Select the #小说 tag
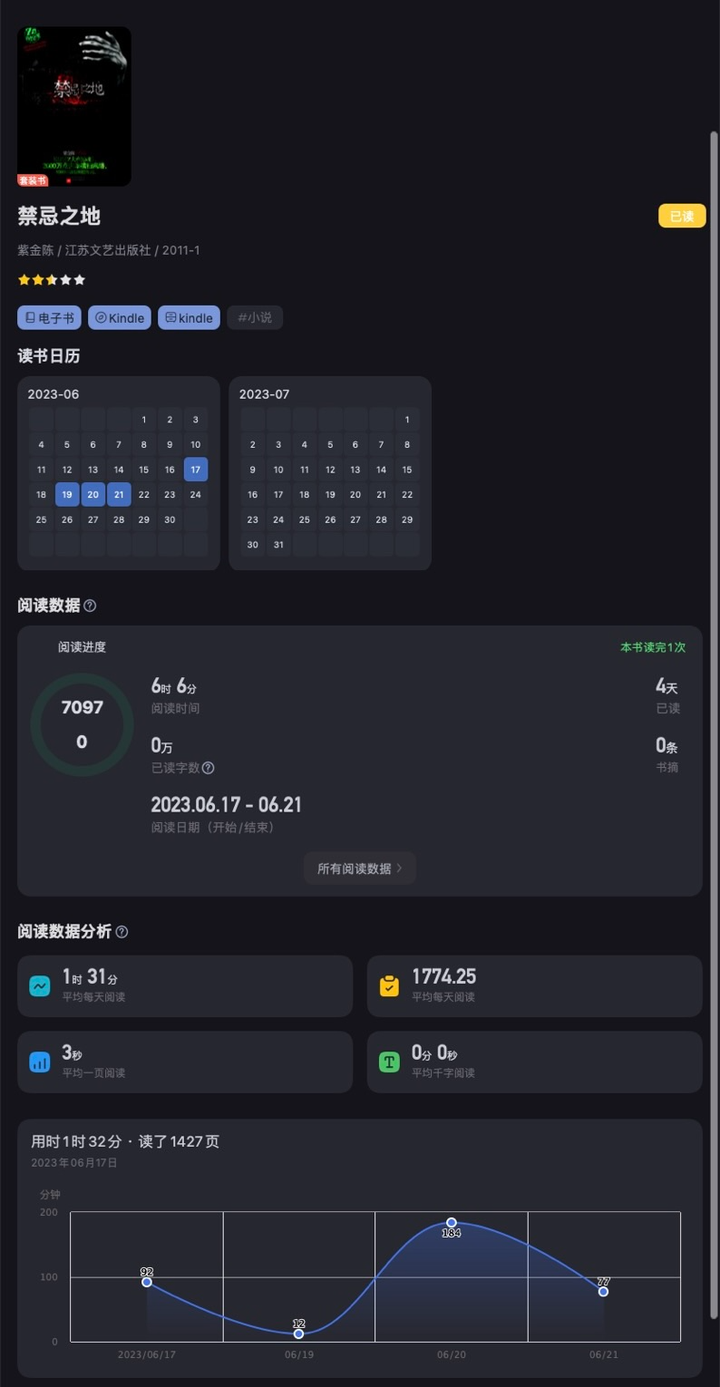The width and height of the screenshot is (720, 1387). click(x=254, y=317)
